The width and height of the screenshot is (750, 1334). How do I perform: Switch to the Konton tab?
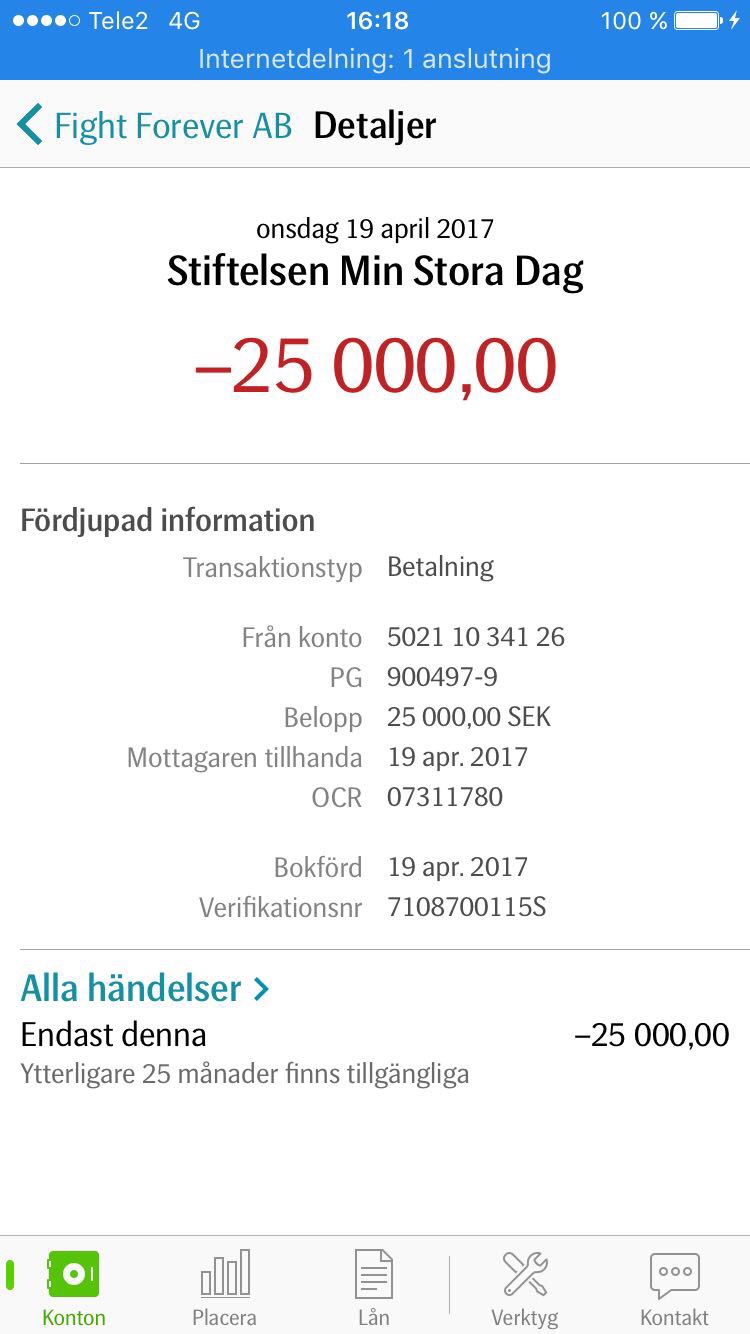pyautogui.click(x=74, y=1288)
